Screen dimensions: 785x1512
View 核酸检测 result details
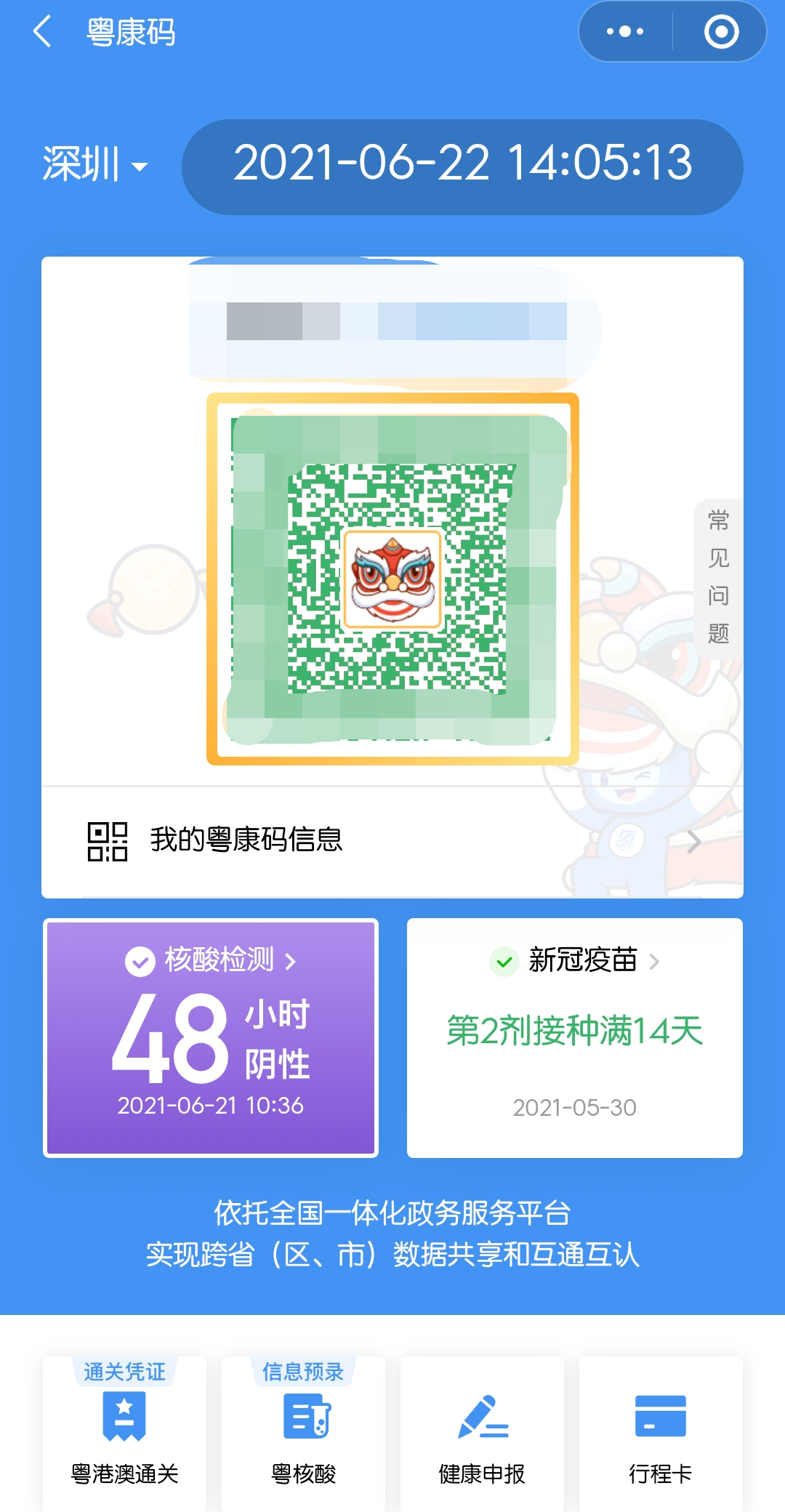coord(211,1037)
